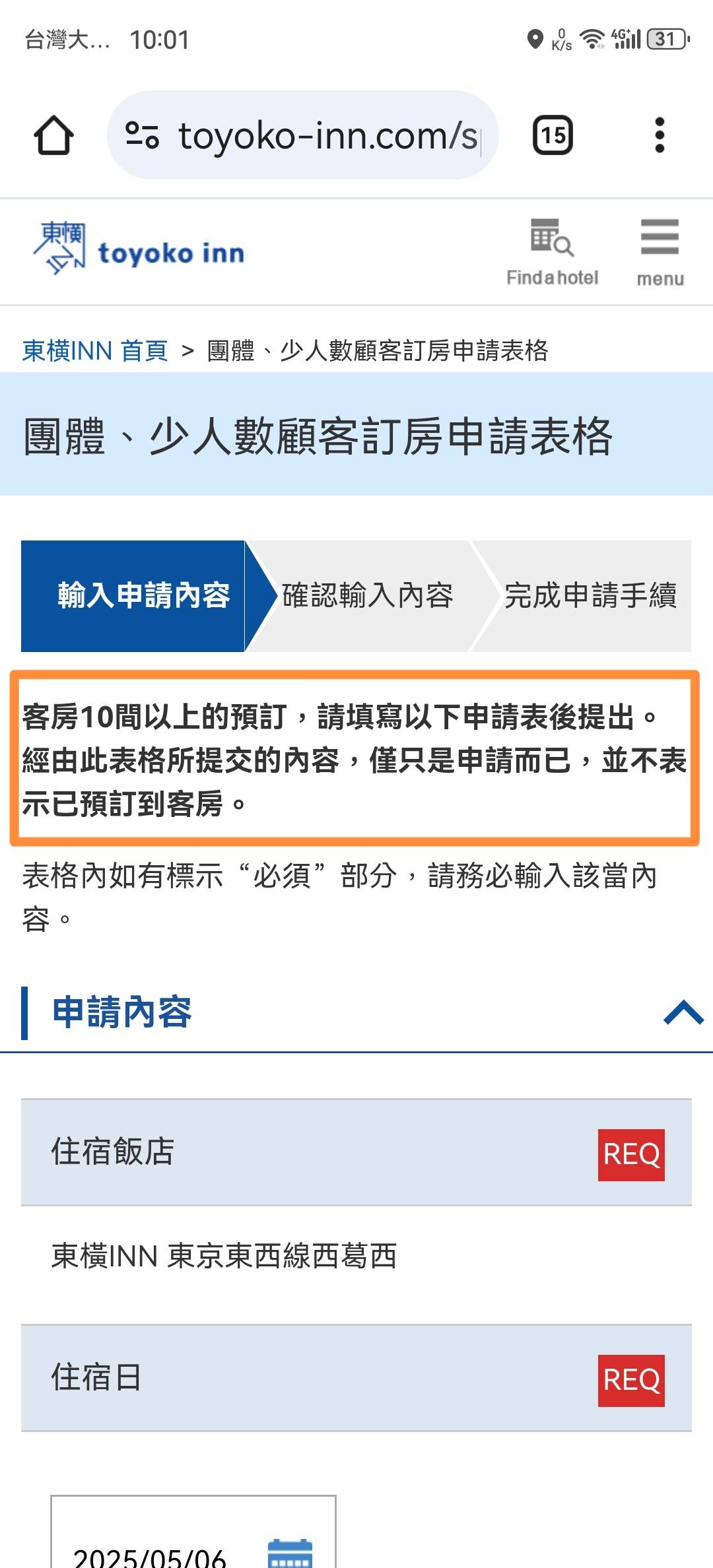
Task: Open the tab switcher showing 15 tabs
Action: pos(553,135)
